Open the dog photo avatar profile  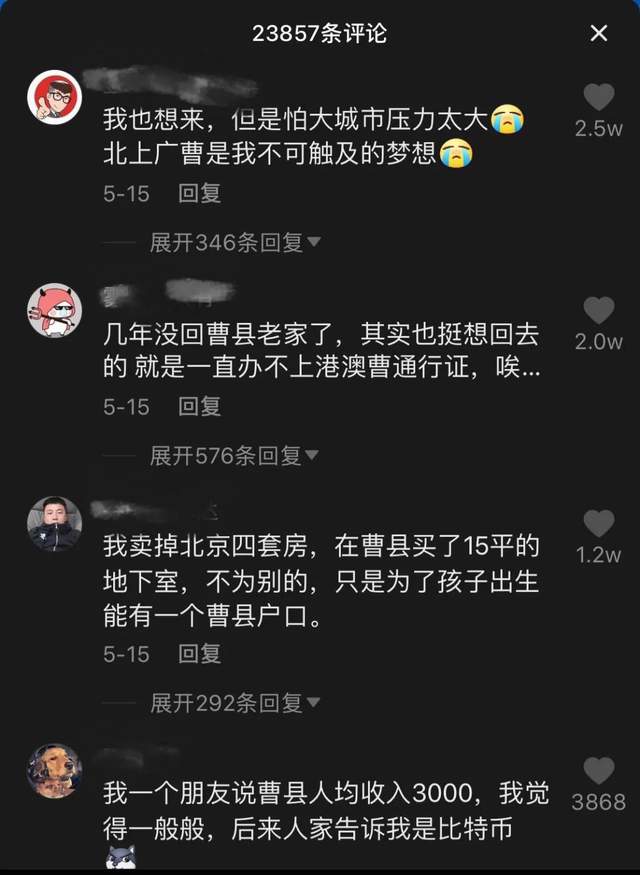pos(54,770)
